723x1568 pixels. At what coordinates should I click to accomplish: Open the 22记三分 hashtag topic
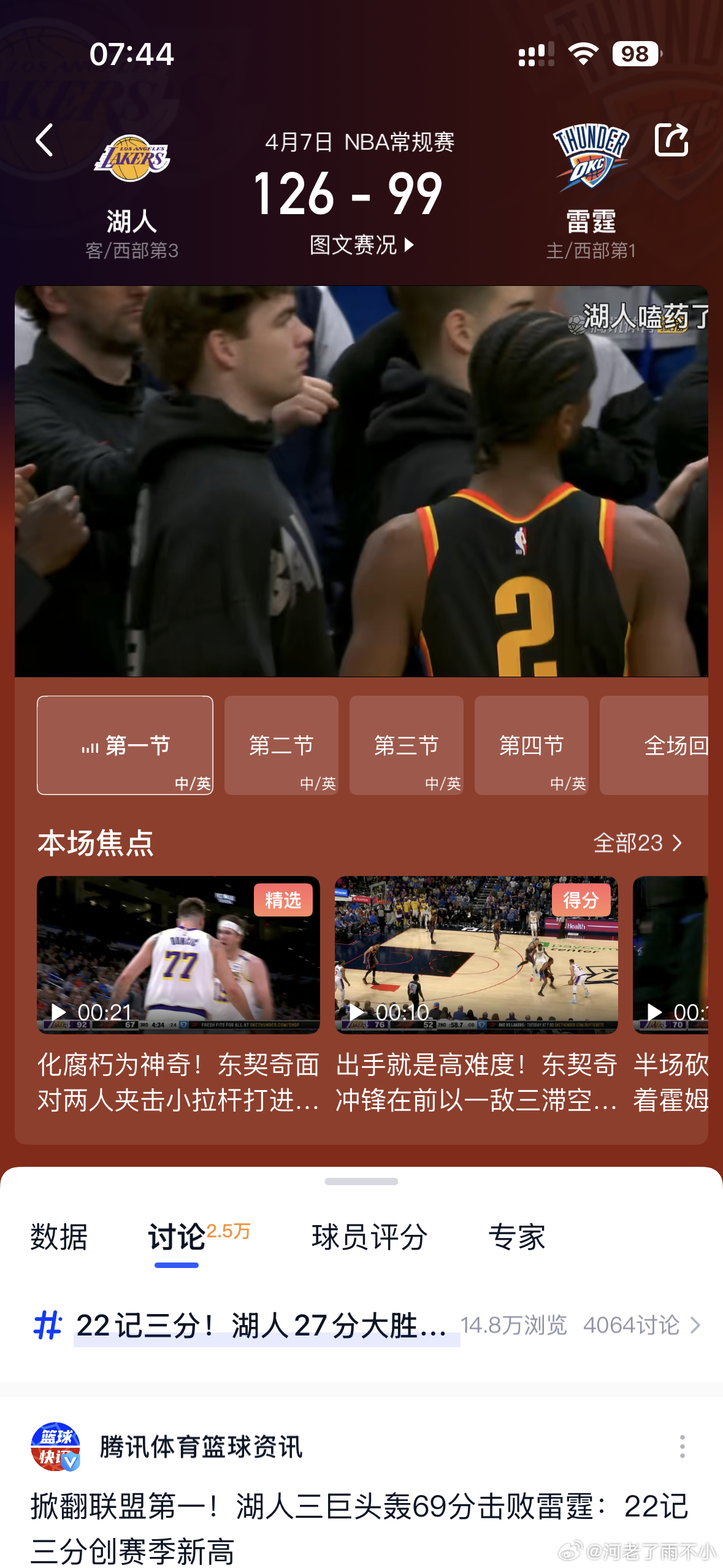tap(368, 1326)
